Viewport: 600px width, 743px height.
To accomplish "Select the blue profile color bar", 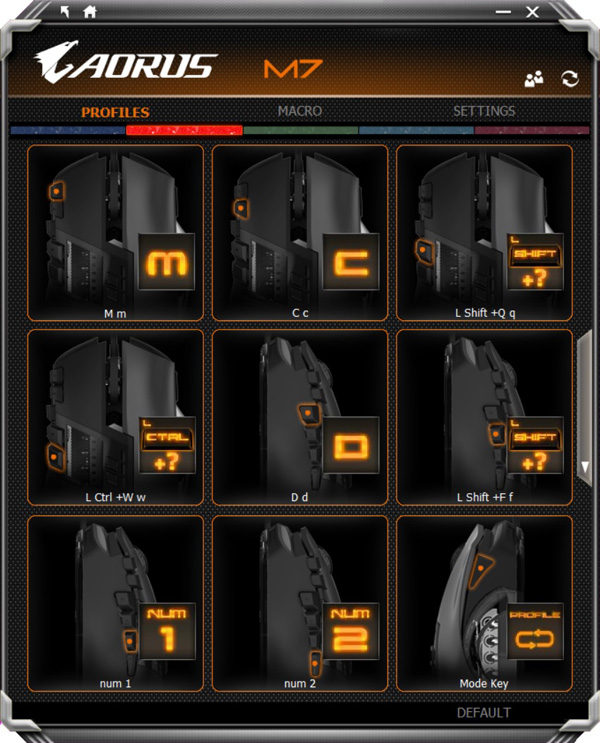I will click(67, 130).
